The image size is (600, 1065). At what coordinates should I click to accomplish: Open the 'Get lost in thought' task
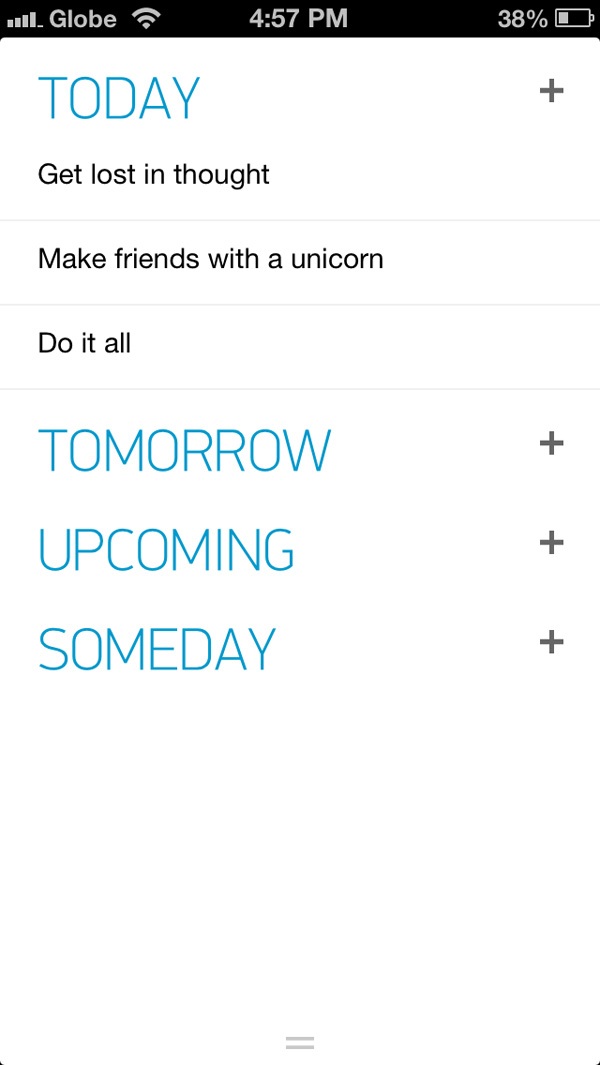tap(154, 175)
